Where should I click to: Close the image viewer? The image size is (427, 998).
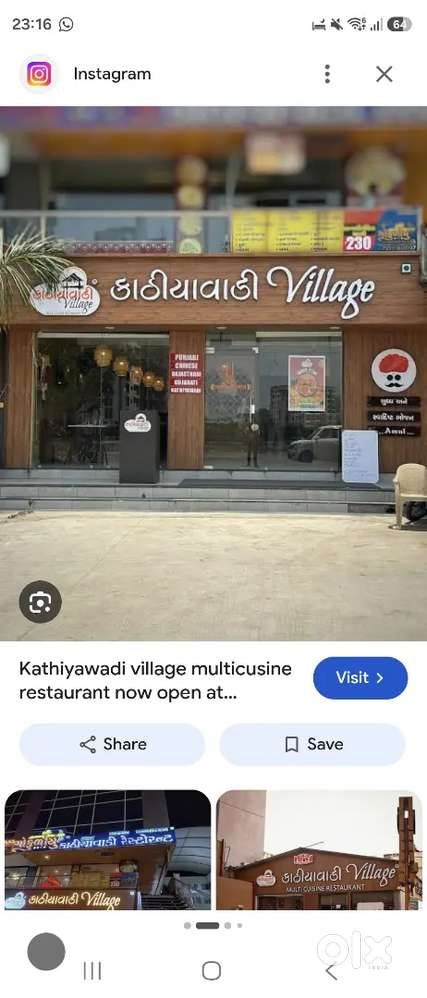tap(384, 74)
